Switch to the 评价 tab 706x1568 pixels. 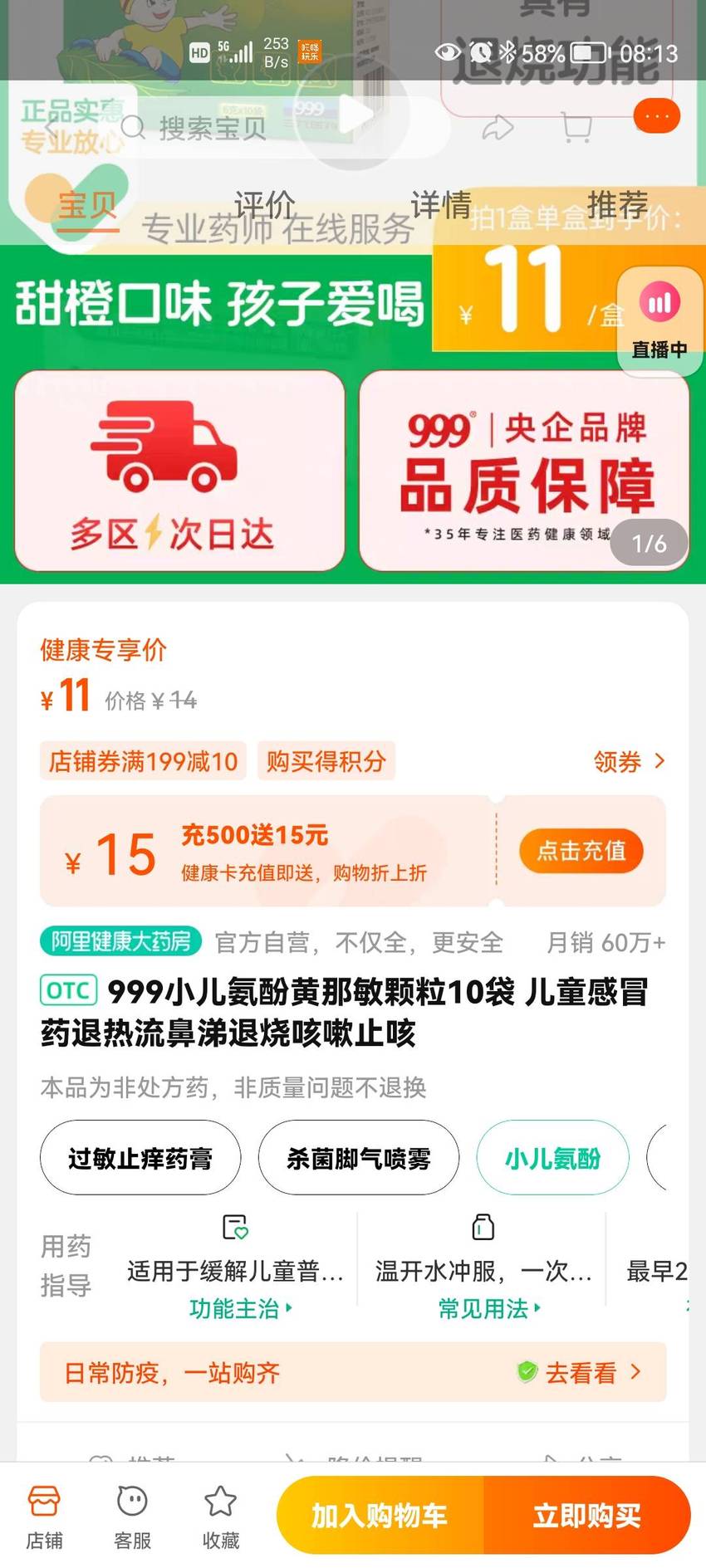coord(264,205)
